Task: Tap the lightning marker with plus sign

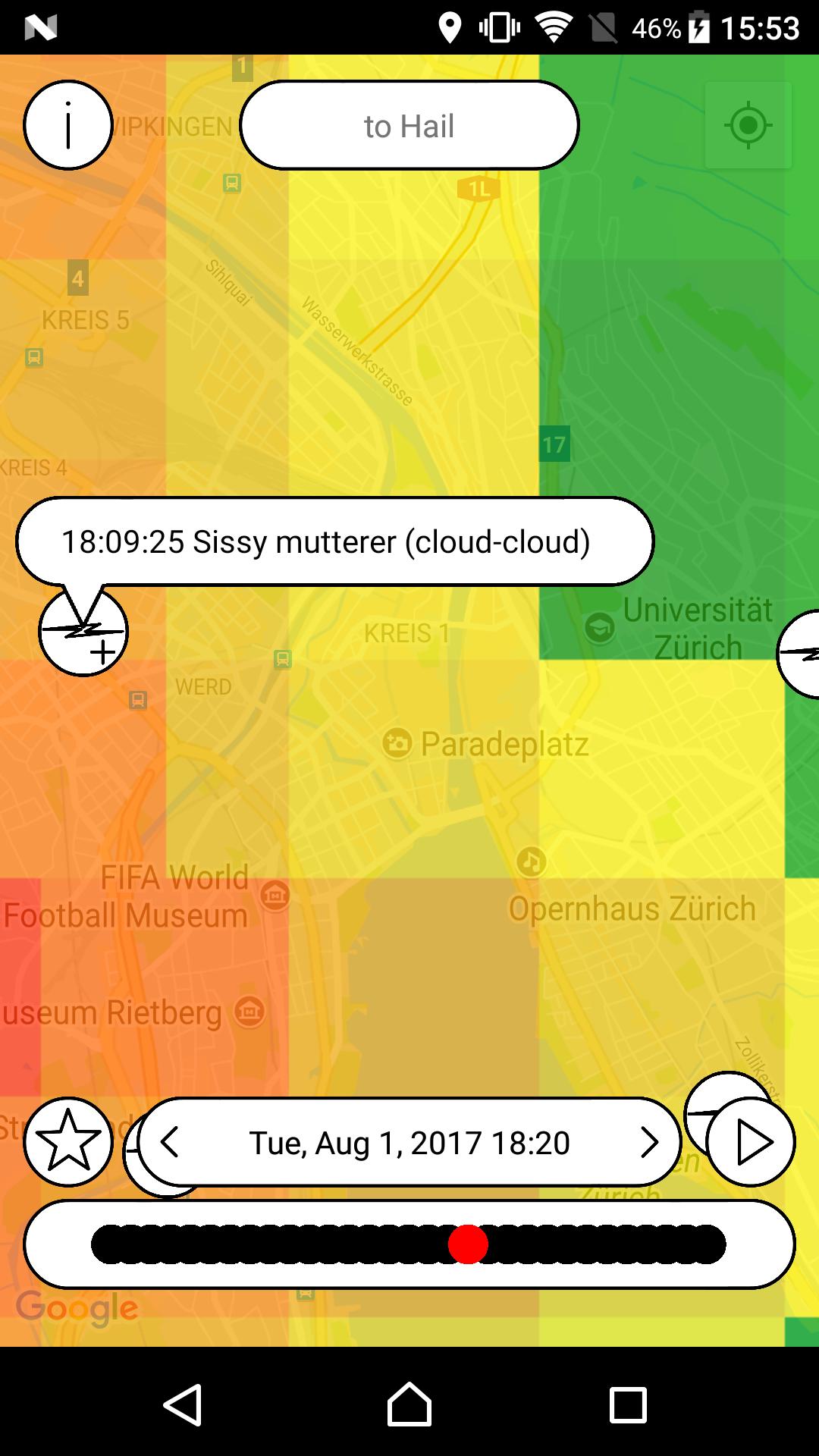Action: coord(83,632)
